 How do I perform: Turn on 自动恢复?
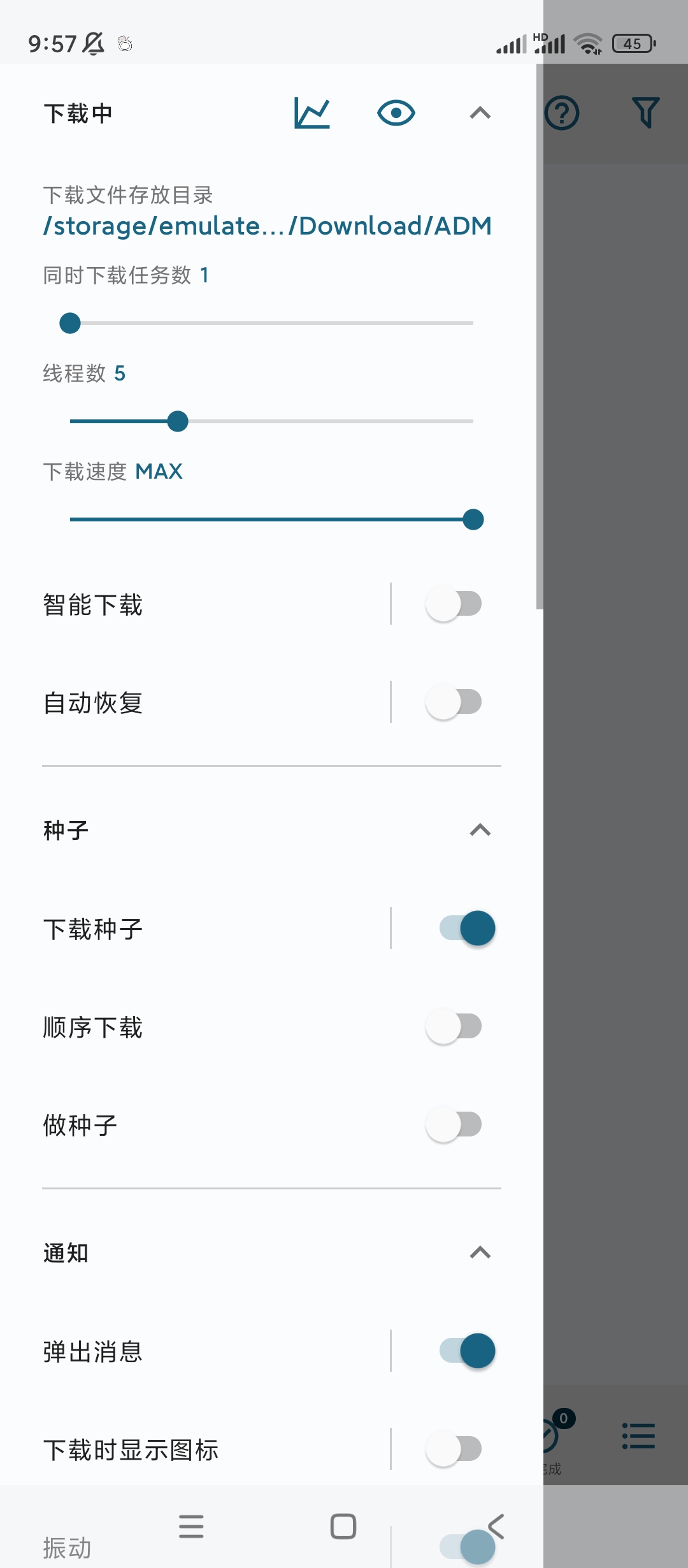(454, 702)
